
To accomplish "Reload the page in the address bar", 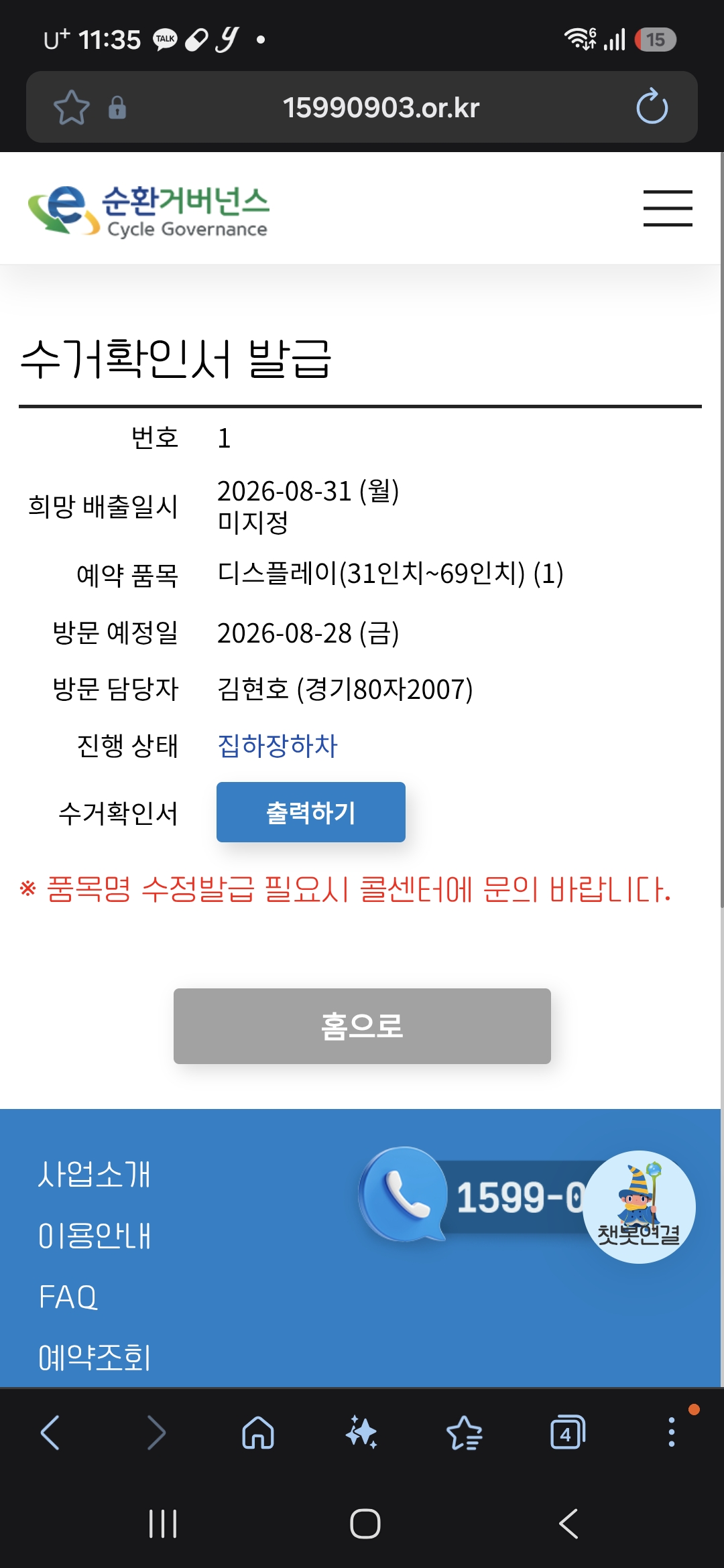I will coord(652,107).
